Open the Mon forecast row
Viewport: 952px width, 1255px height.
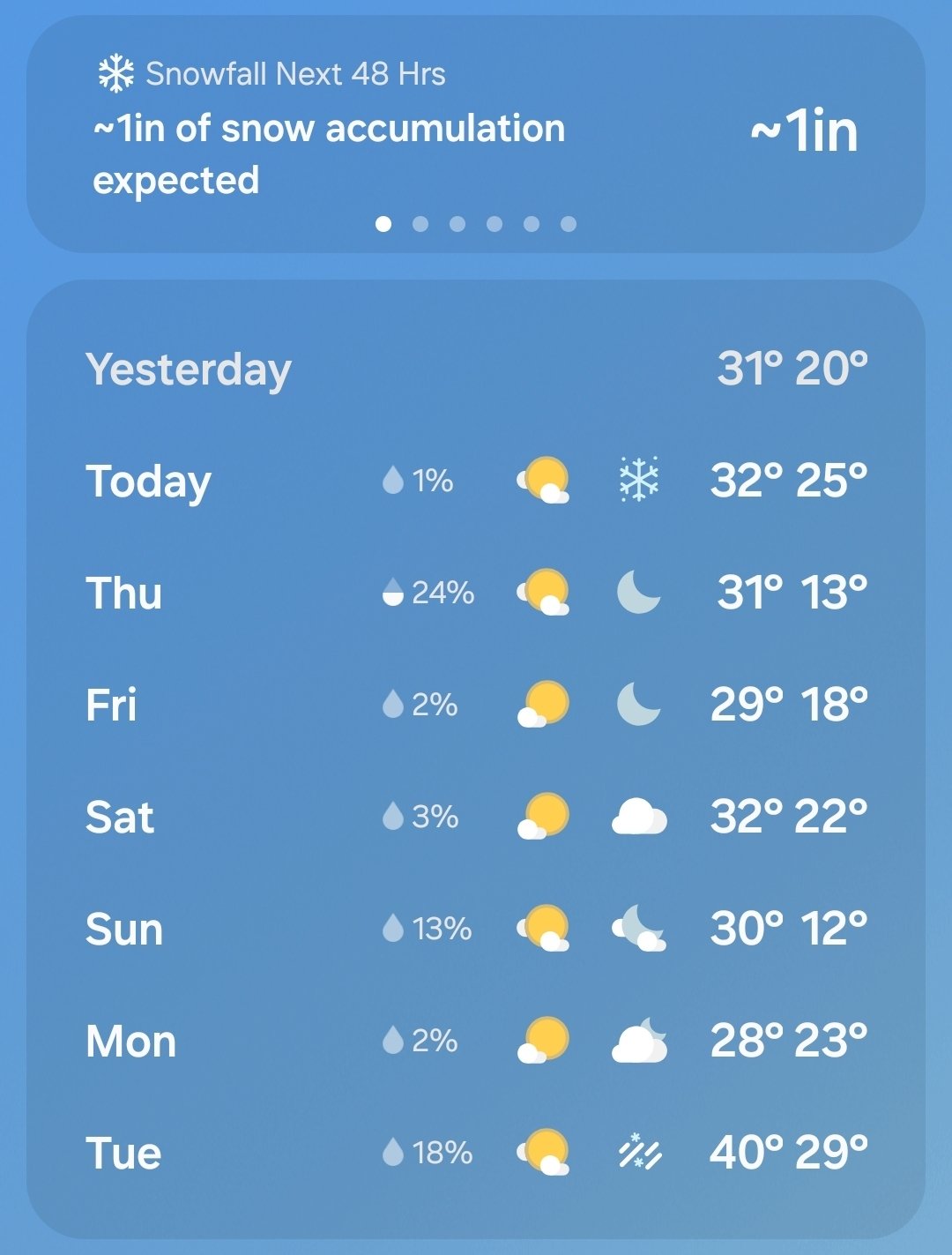(476, 1041)
